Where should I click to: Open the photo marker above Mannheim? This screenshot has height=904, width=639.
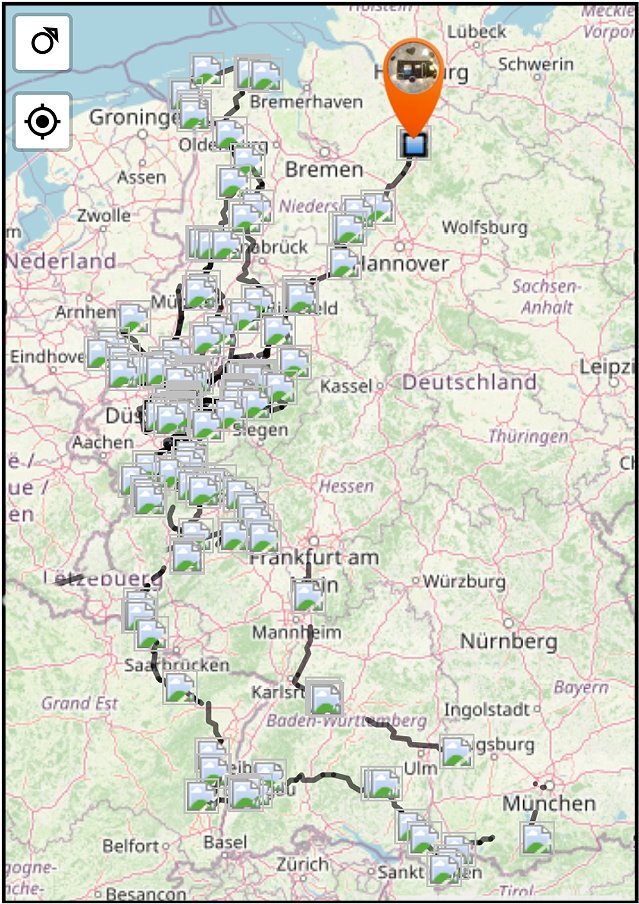point(308,596)
